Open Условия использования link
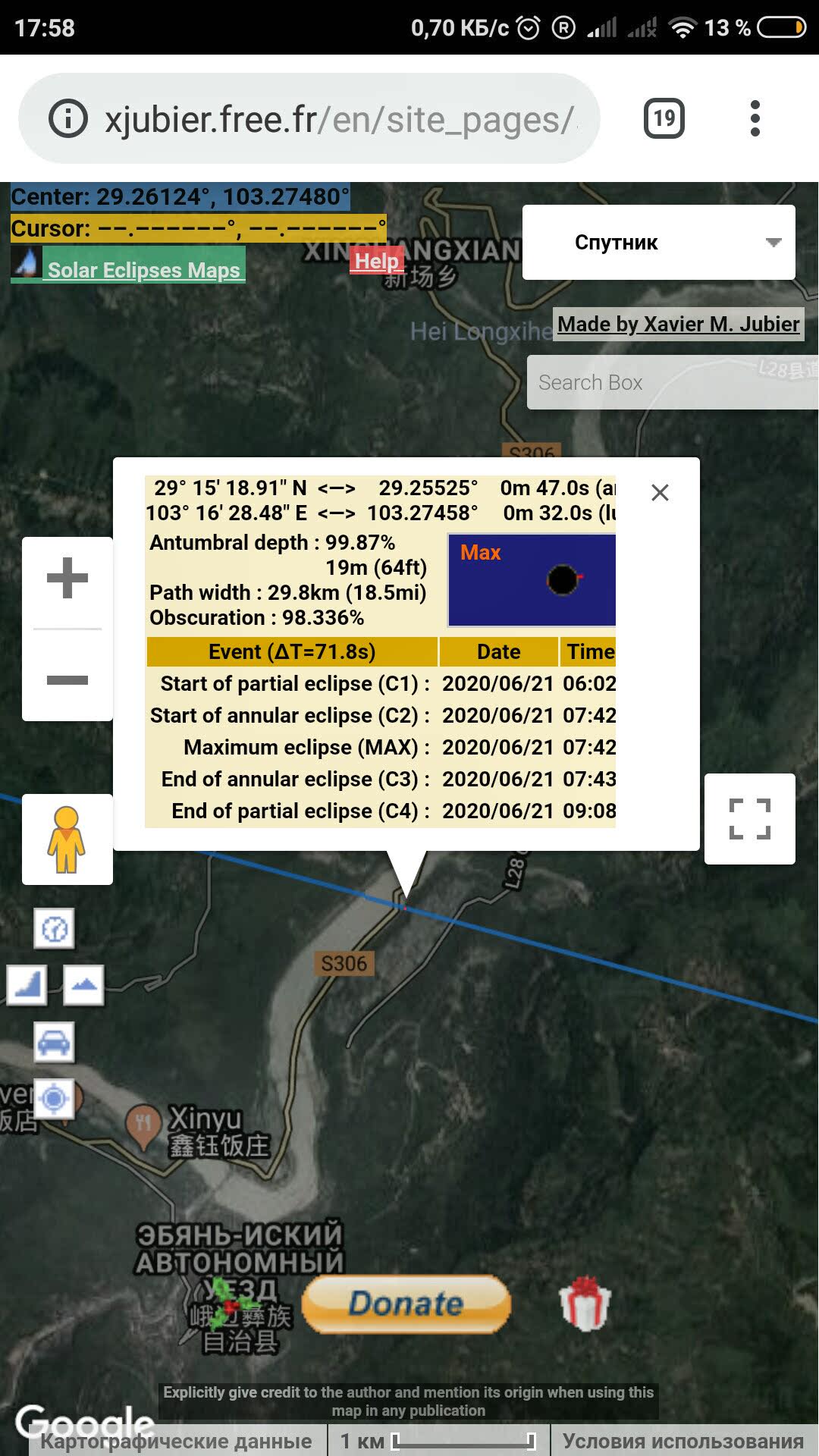The height and width of the screenshot is (1456, 819). (x=682, y=1441)
